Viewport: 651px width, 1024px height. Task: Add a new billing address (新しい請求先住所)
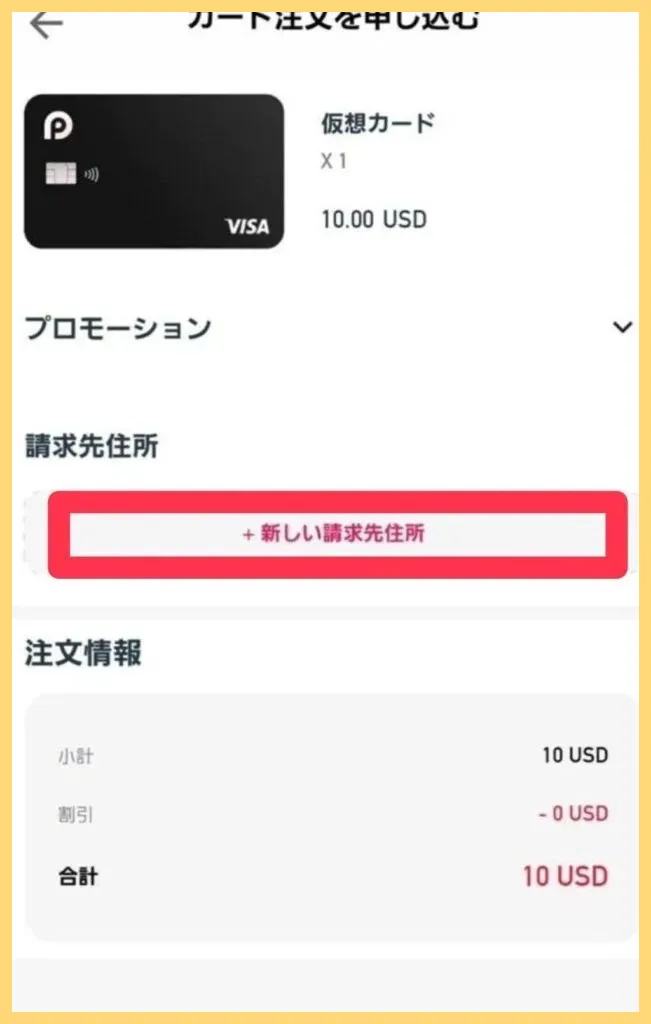click(335, 534)
